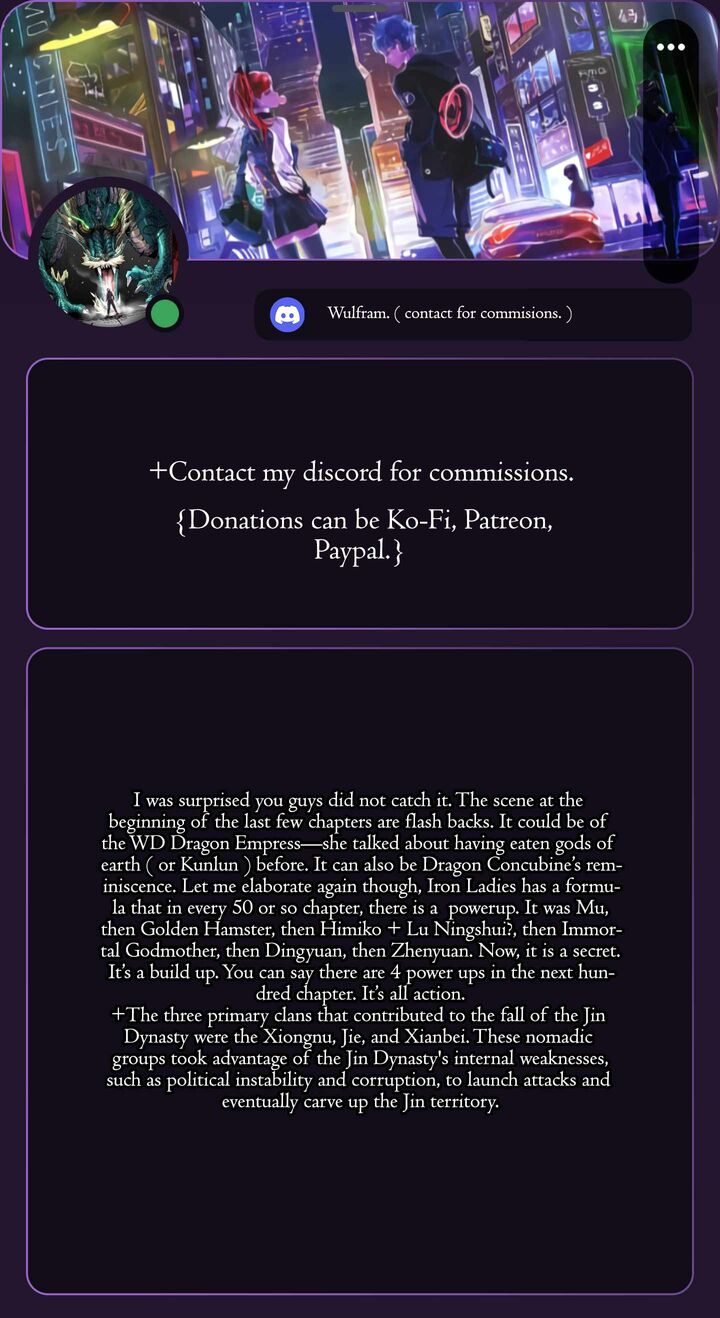Image resolution: width=720 pixels, height=1318 pixels.
Task: Open the three-dot overflow menu
Action: click(x=670, y=47)
